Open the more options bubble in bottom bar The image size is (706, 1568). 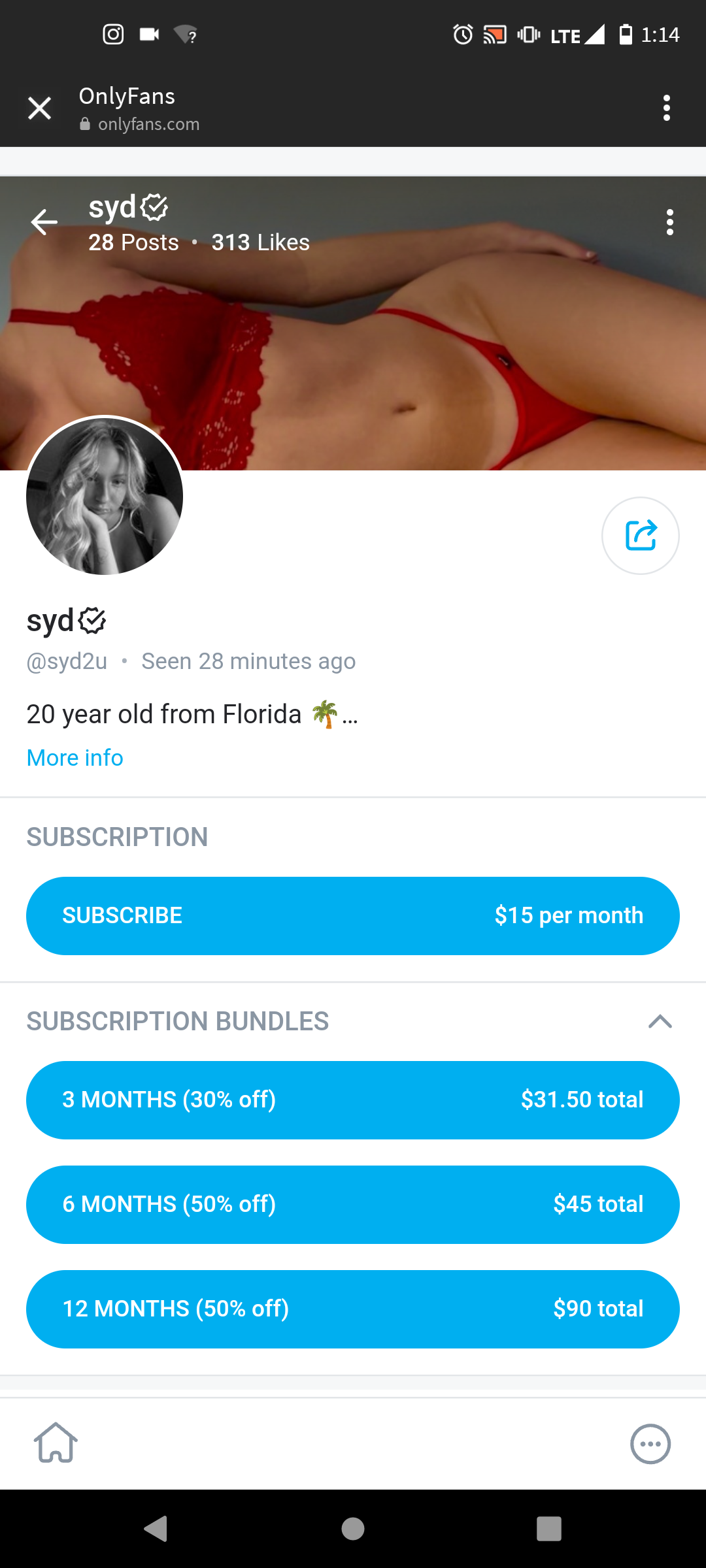[x=650, y=1443]
